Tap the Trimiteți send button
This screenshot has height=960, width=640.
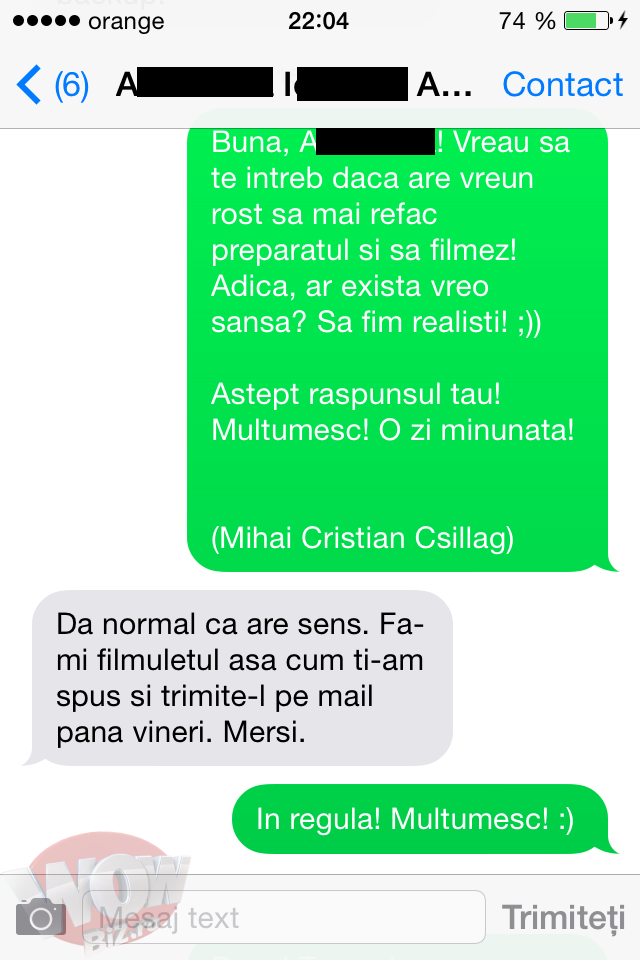562,916
